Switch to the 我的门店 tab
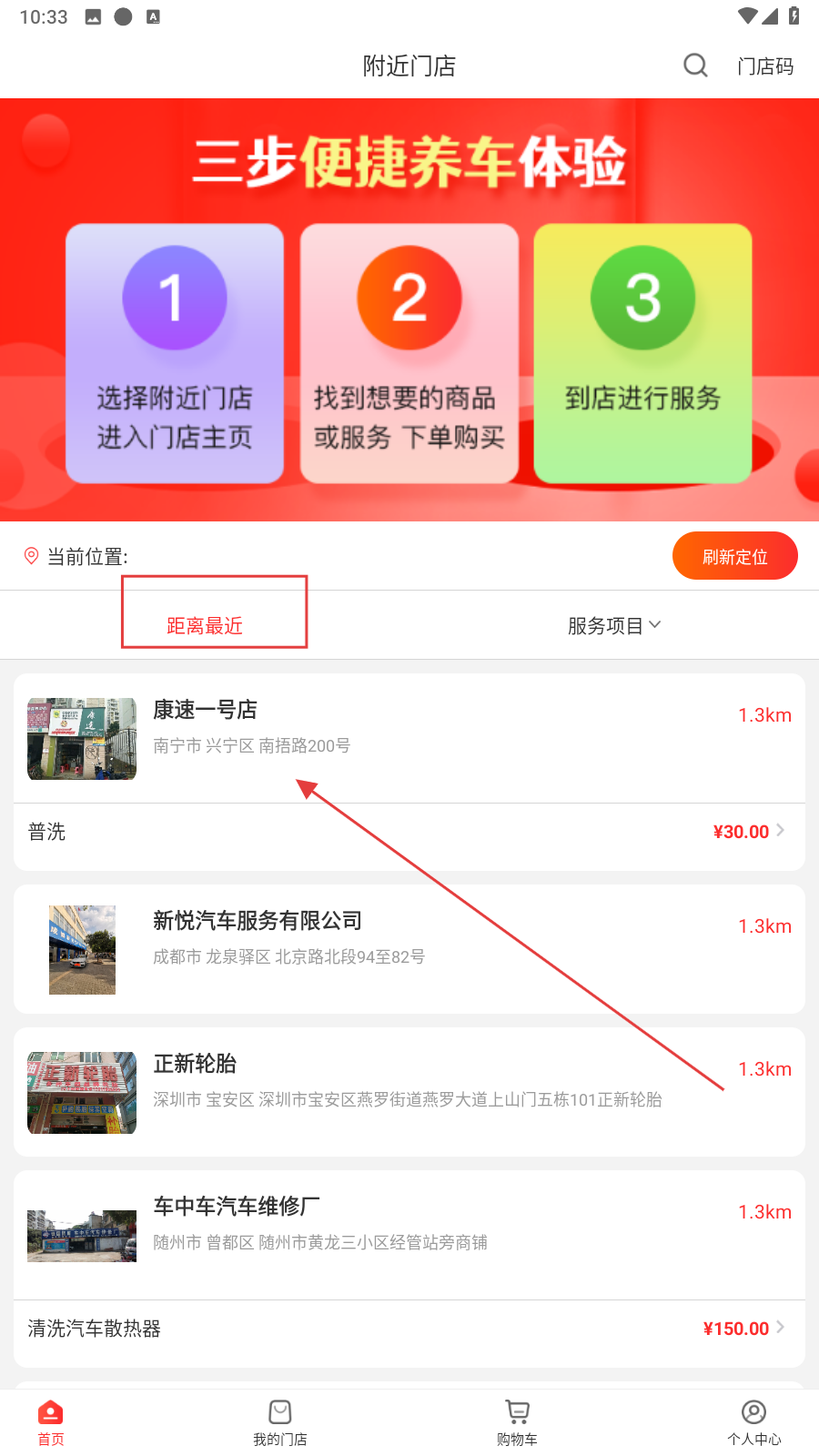Viewport: 819px width, 1456px height. click(x=280, y=1422)
